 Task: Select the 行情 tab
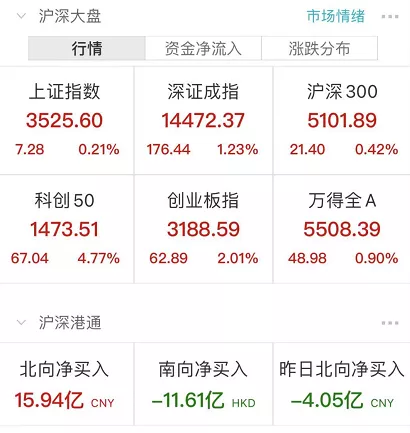87,48
